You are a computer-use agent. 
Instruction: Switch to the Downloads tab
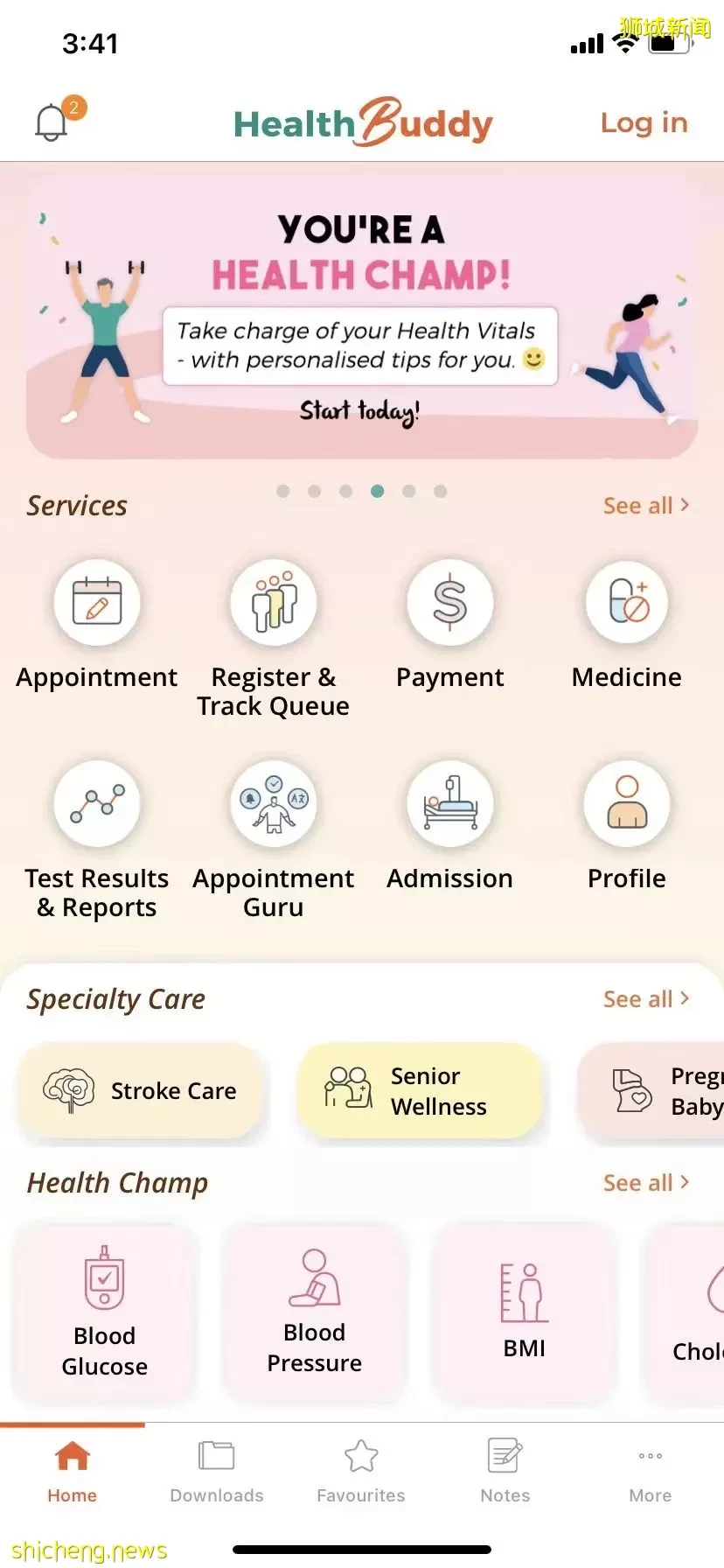pos(217,1472)
